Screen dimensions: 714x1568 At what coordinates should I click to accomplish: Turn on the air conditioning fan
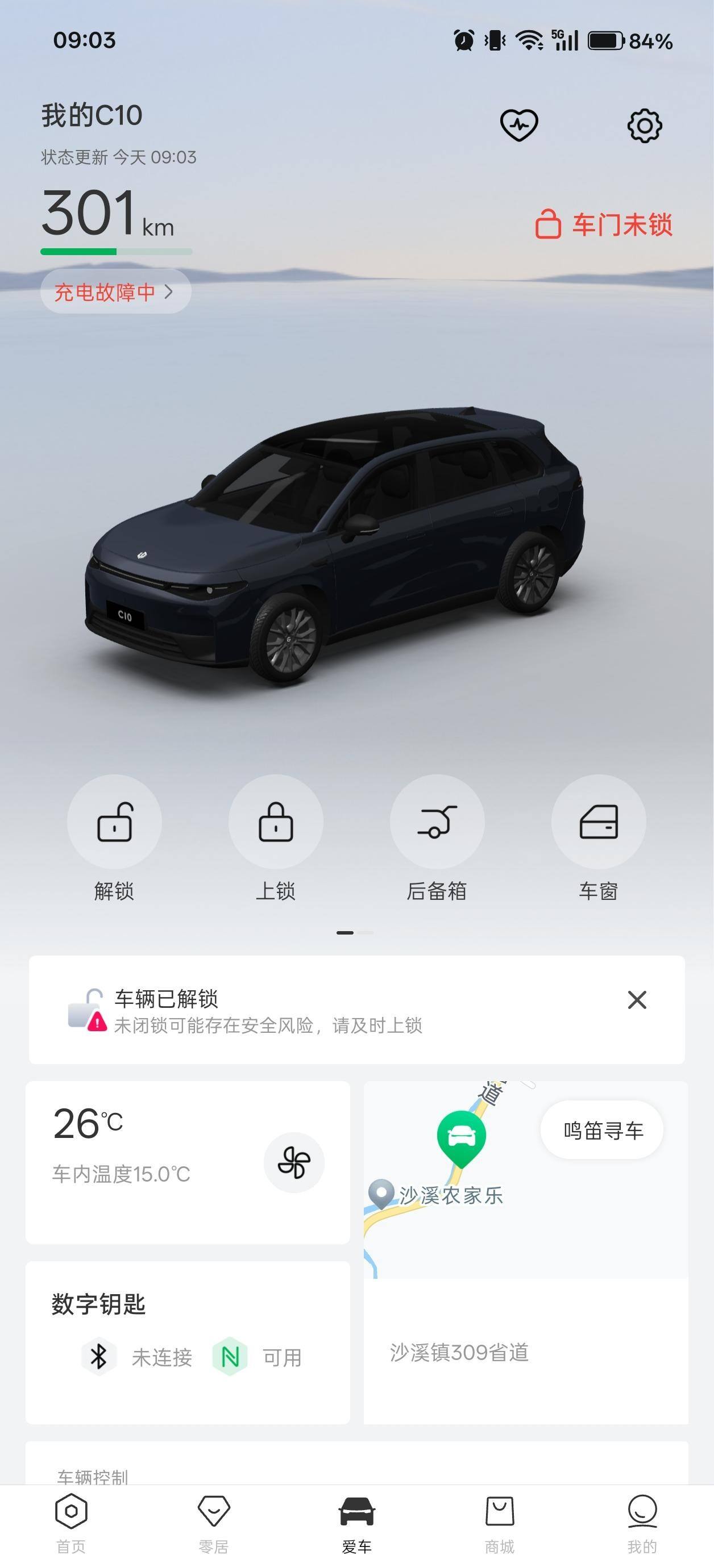point(294,1162)
